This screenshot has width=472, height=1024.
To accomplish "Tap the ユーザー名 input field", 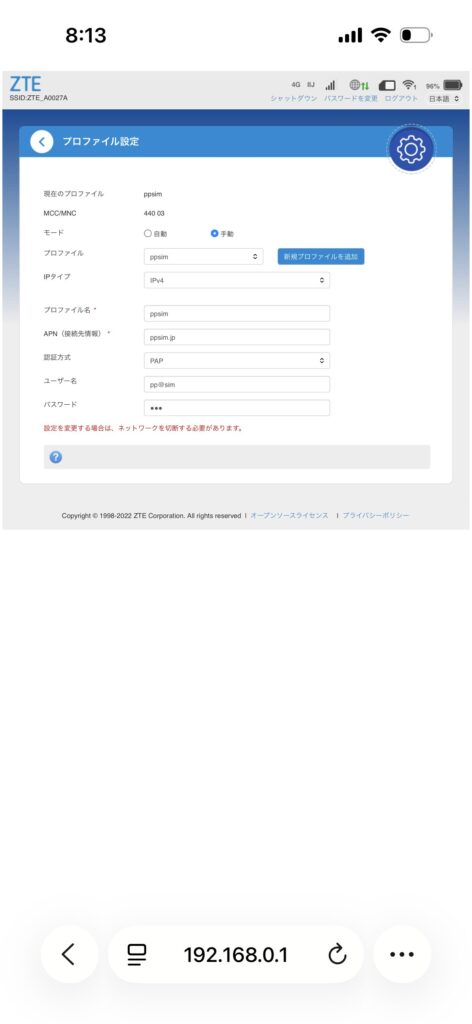I will click(236, 384).
